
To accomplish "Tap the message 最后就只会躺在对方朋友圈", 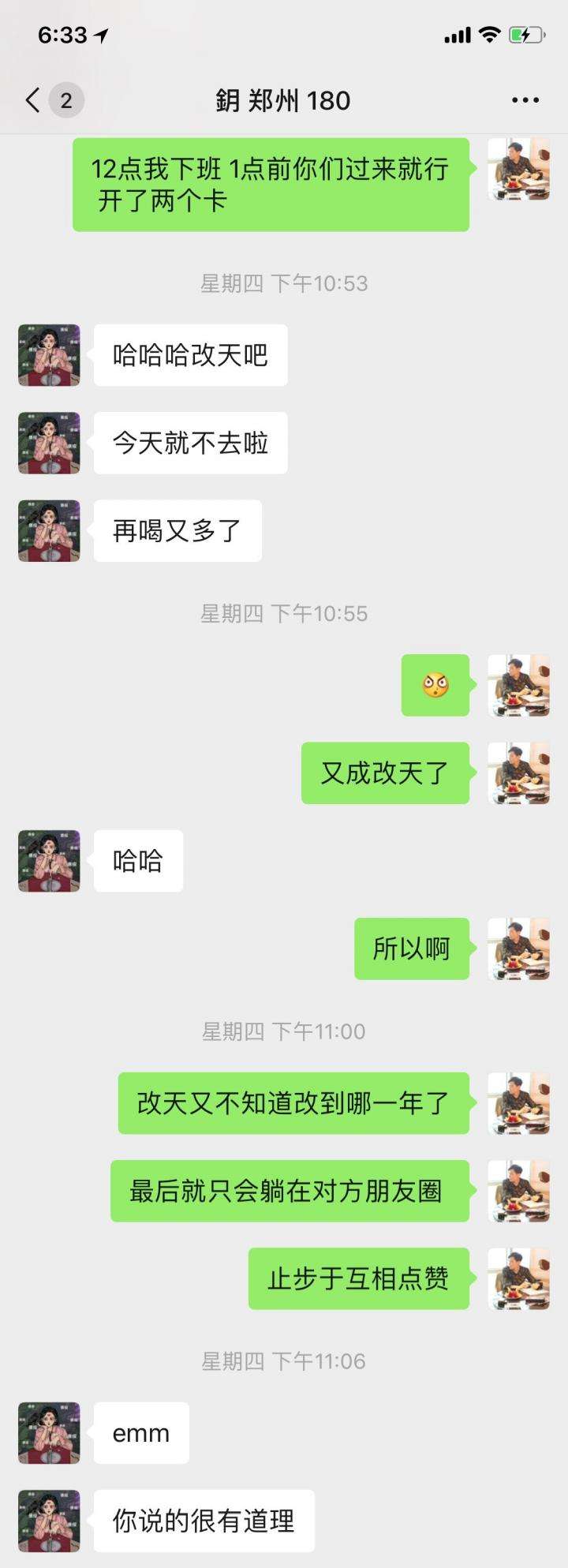I will coord(290,1193).
